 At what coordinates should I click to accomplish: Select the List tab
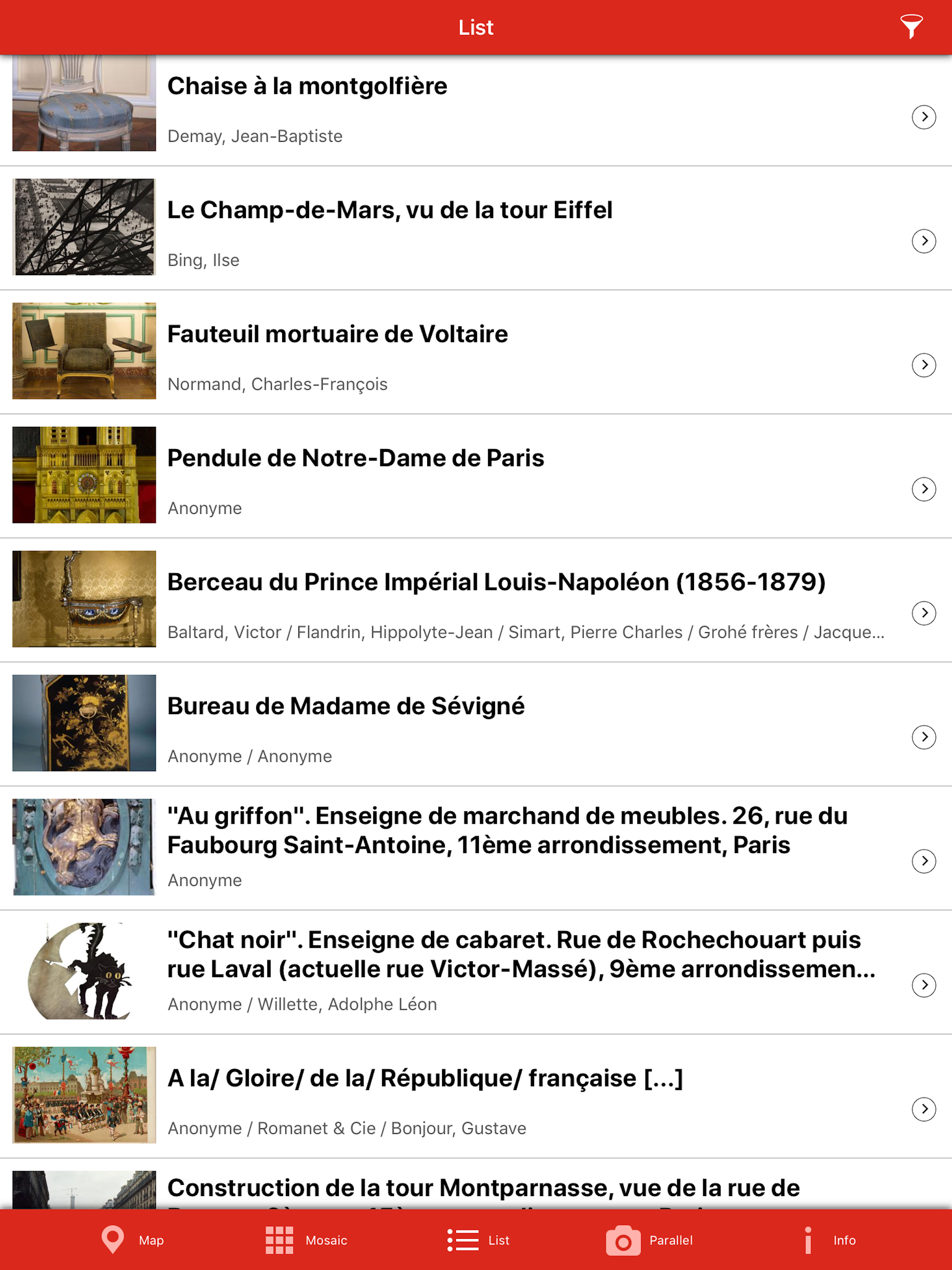tap(478, 1240)
